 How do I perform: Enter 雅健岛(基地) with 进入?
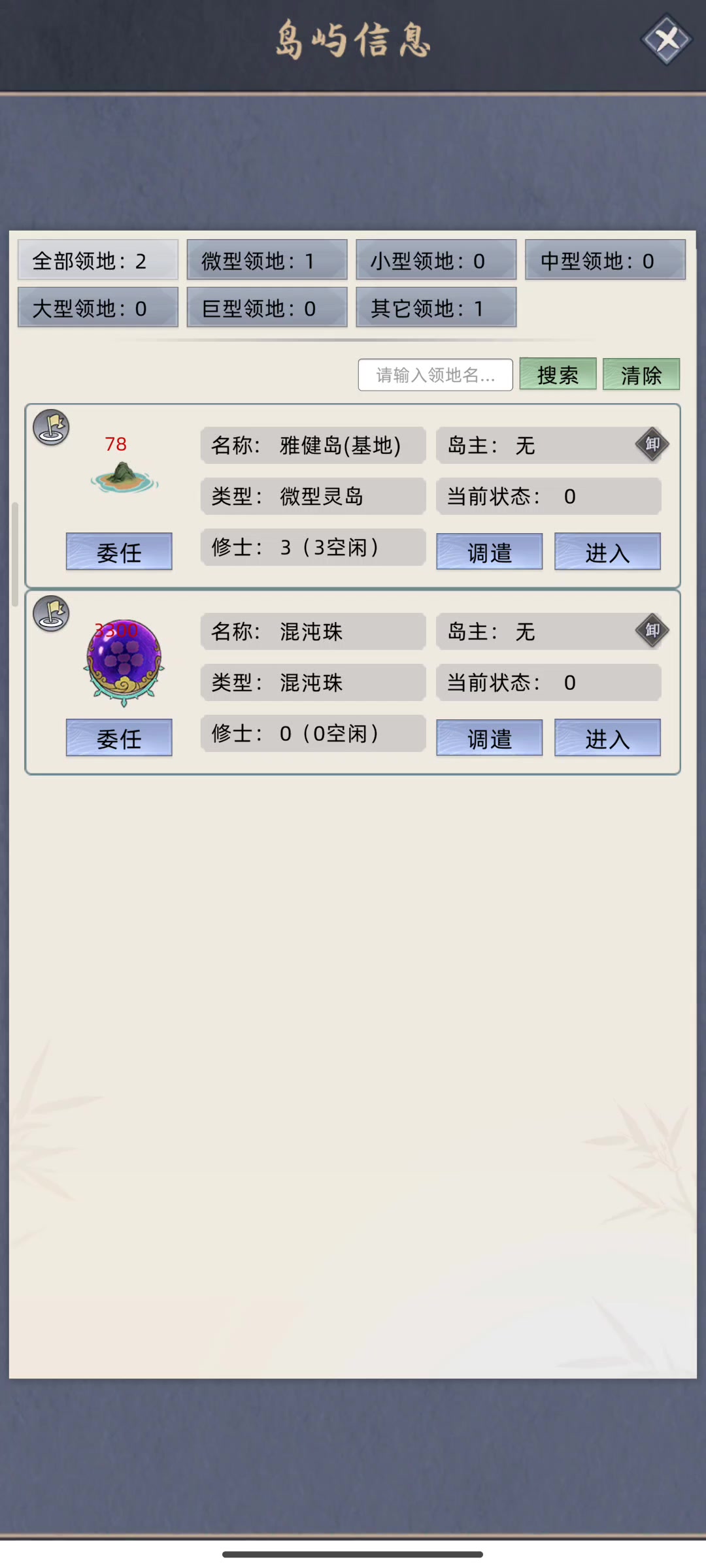pos(607,552)
